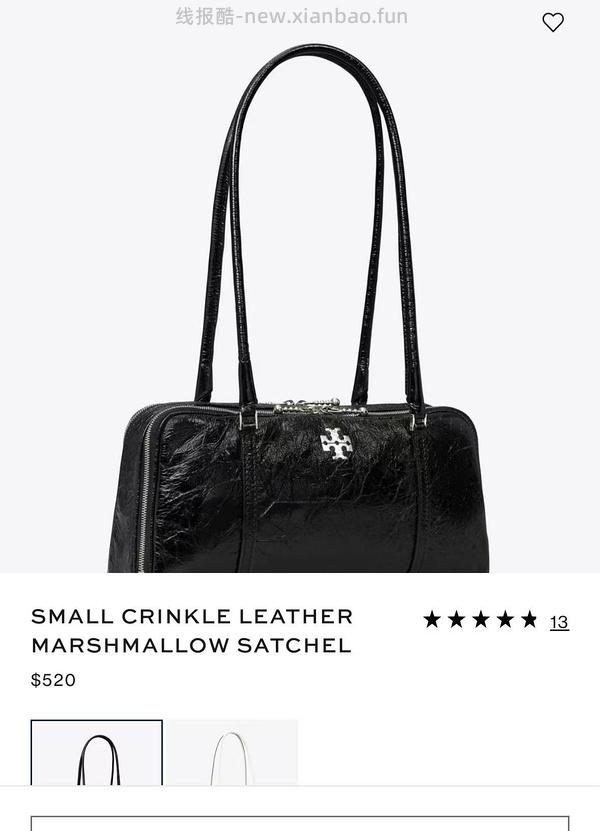600x831 pixels.
Task: Add the satchel to your wishlist
Action: tap(553, 22)
